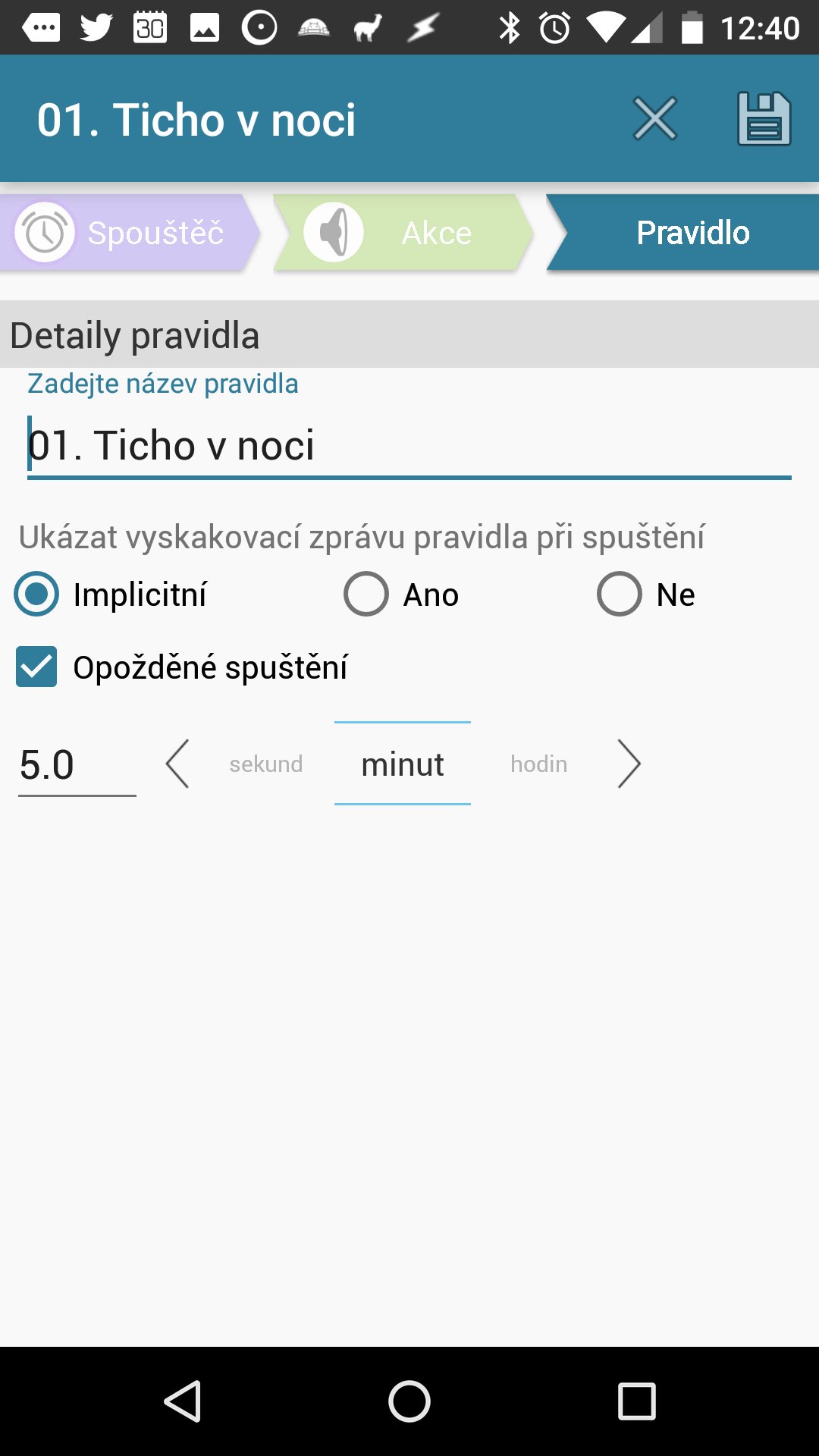Choose the Implicitní option
This screenshot has height=1456, width=819.
tap(111, 594)
